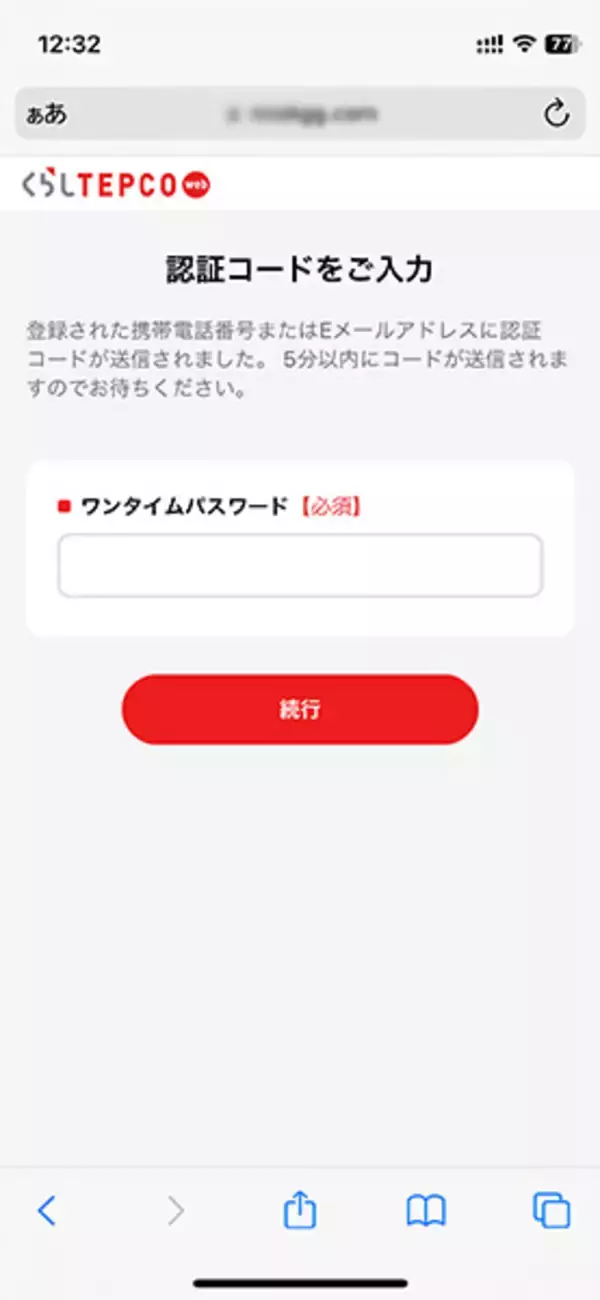Open Safari bookmarks

(x=425, y=1211)
